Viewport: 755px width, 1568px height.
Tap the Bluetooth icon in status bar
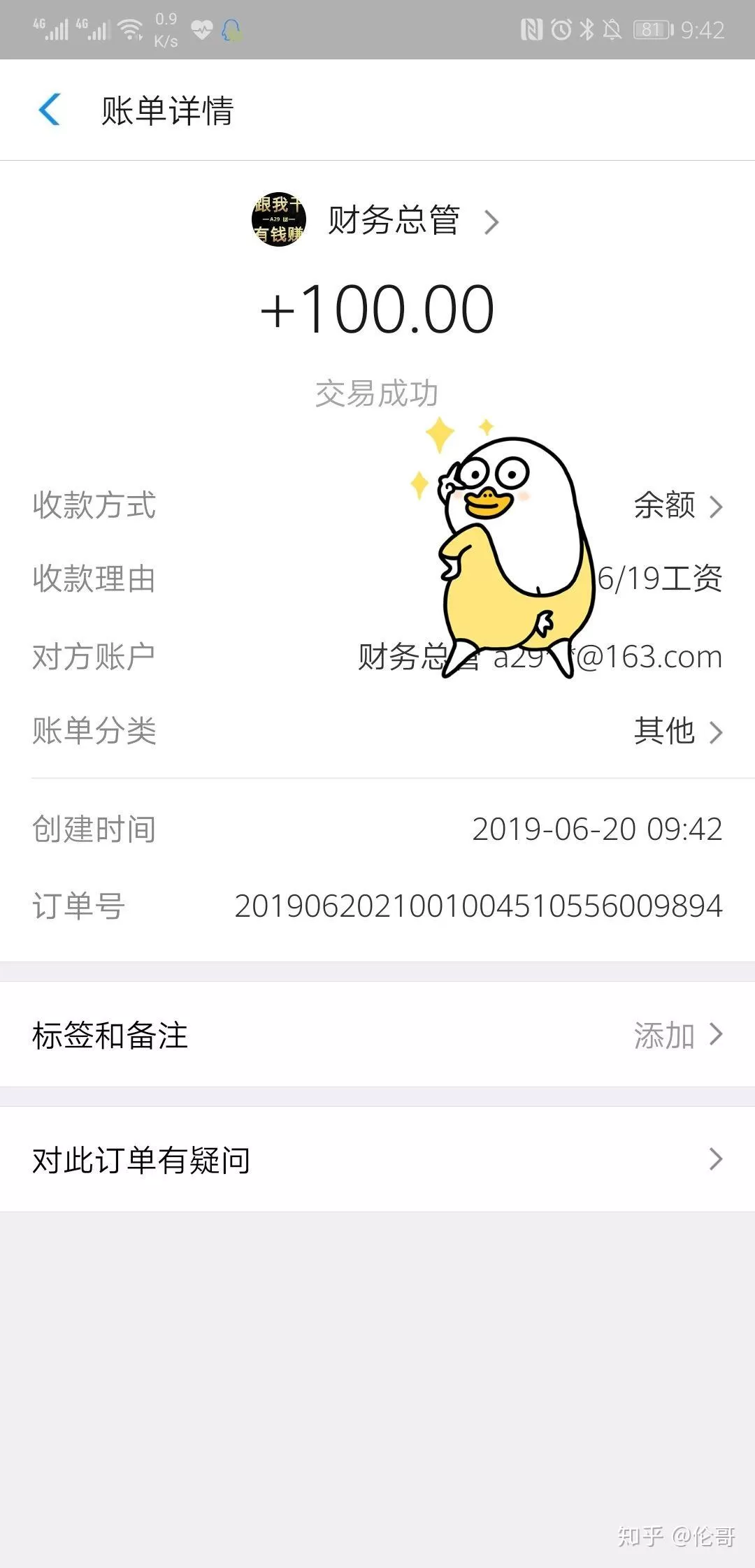pos(586,29)
